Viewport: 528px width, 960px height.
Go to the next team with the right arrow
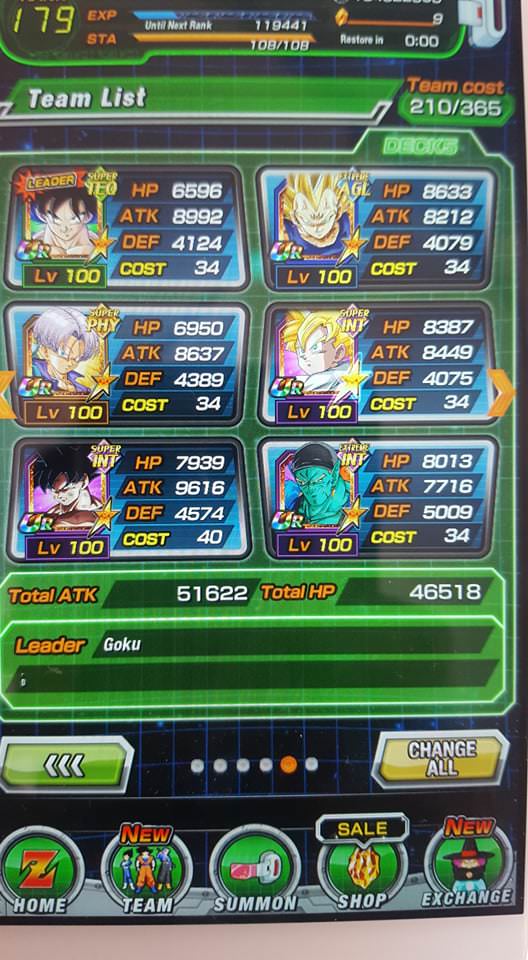click(x=502, y=392)
